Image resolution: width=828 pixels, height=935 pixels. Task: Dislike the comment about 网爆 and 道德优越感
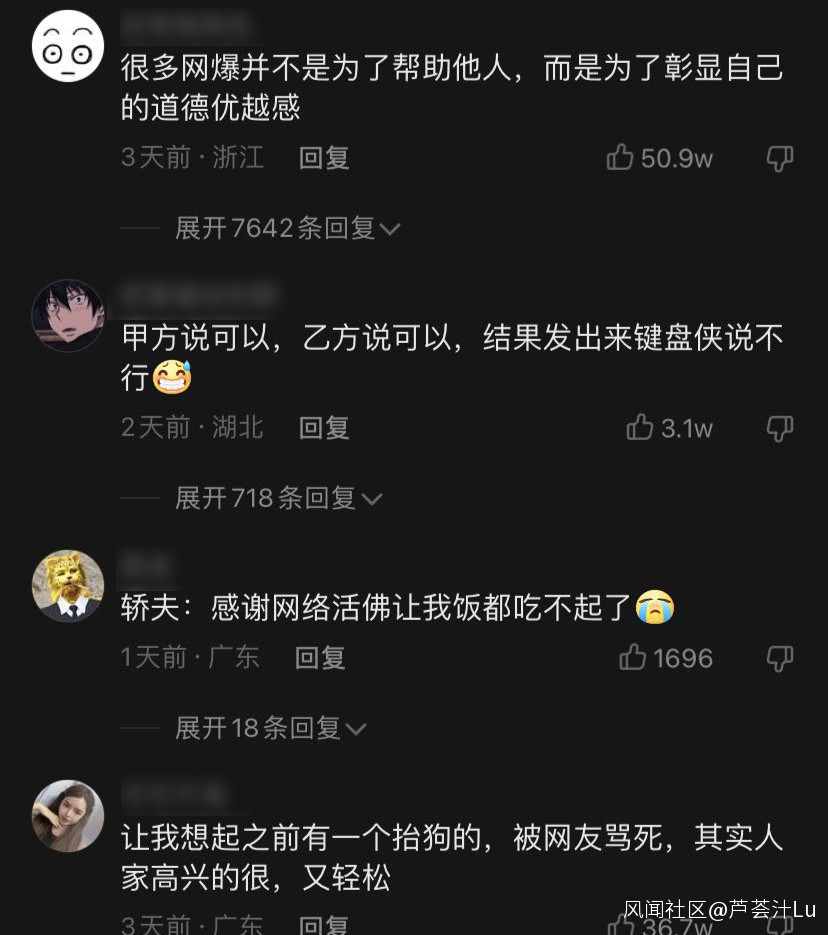pos(780,159)
